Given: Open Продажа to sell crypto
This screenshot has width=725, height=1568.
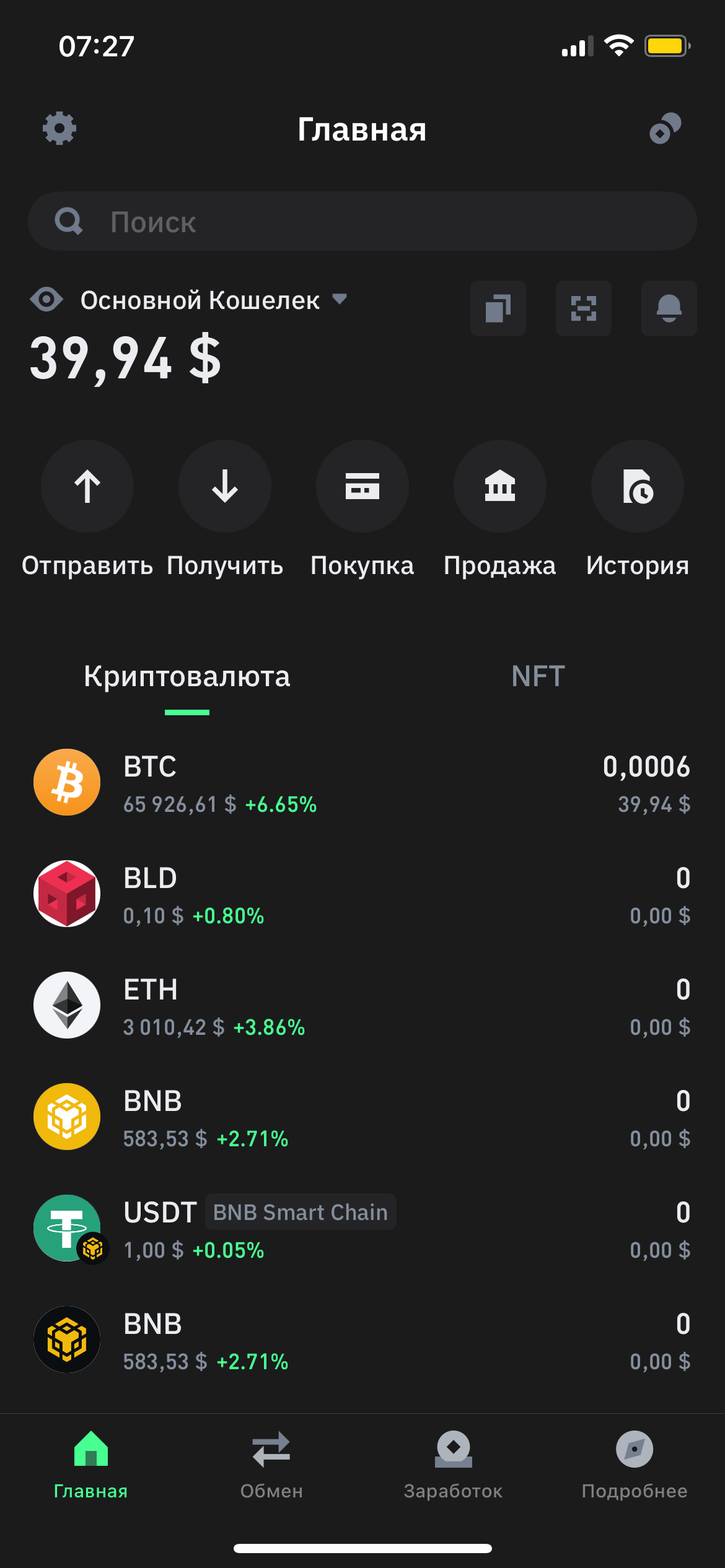Looking at the screenshot, I should click(500, 486).
